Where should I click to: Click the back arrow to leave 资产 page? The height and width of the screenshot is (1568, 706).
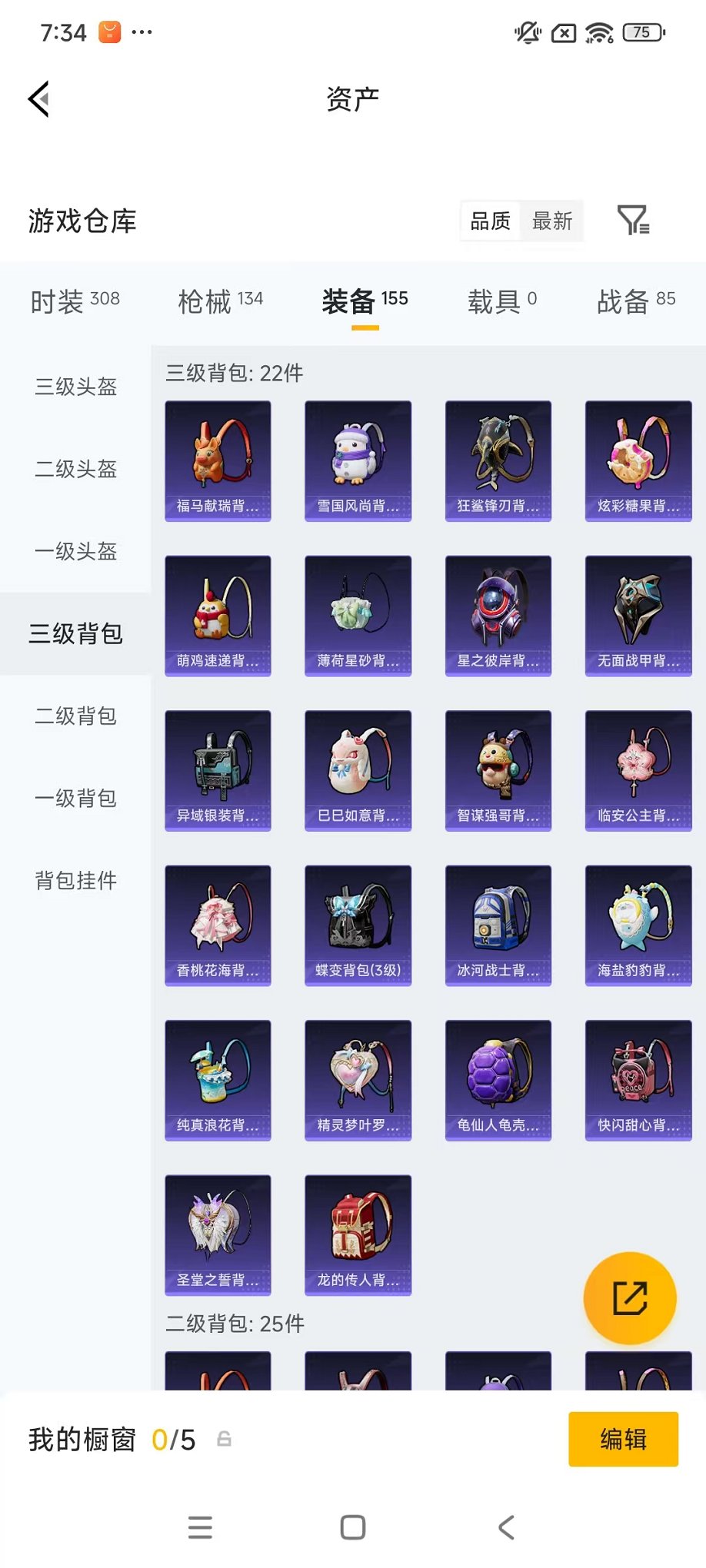tap(38, 99)
